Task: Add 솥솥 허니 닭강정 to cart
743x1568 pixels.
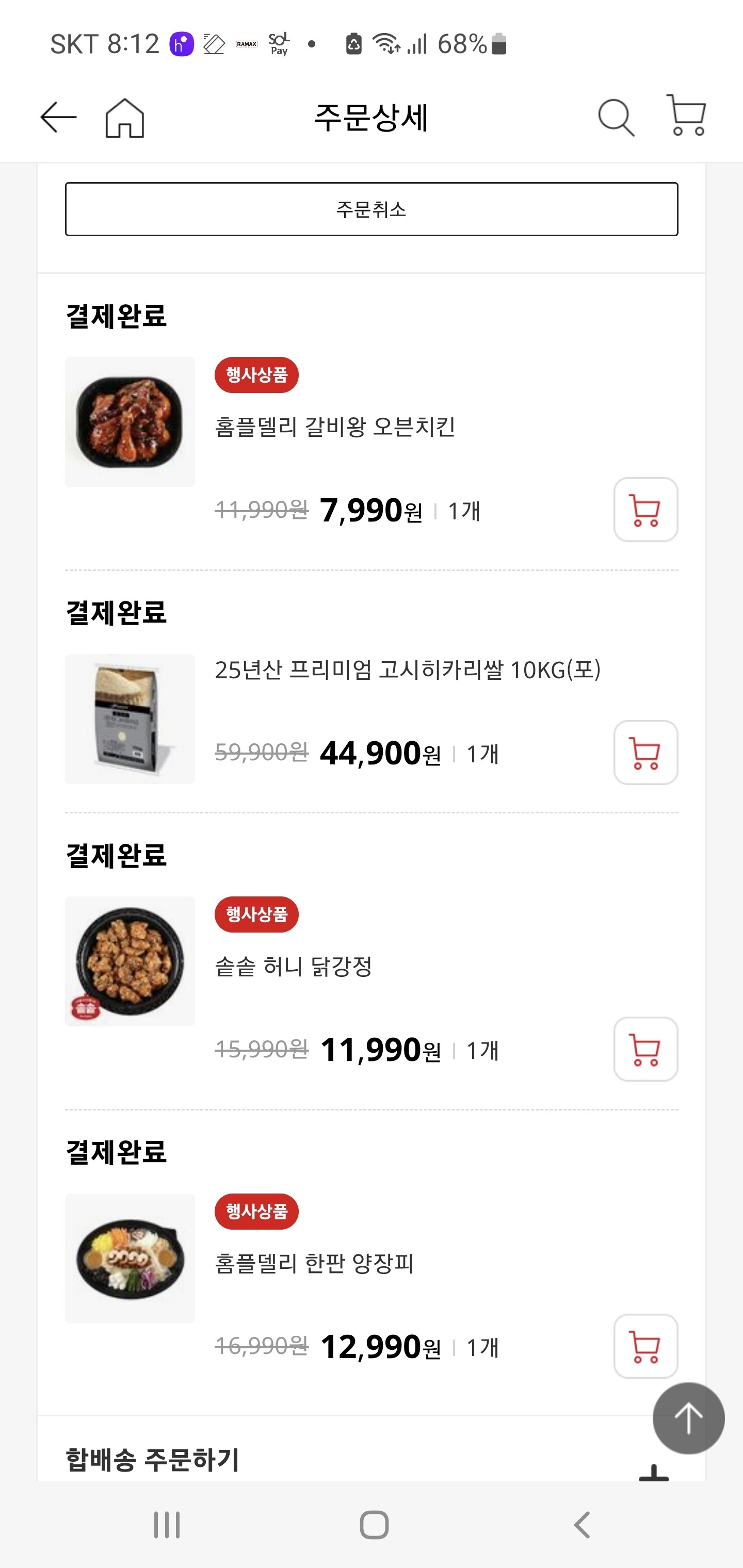Action: click(645, 1049)
